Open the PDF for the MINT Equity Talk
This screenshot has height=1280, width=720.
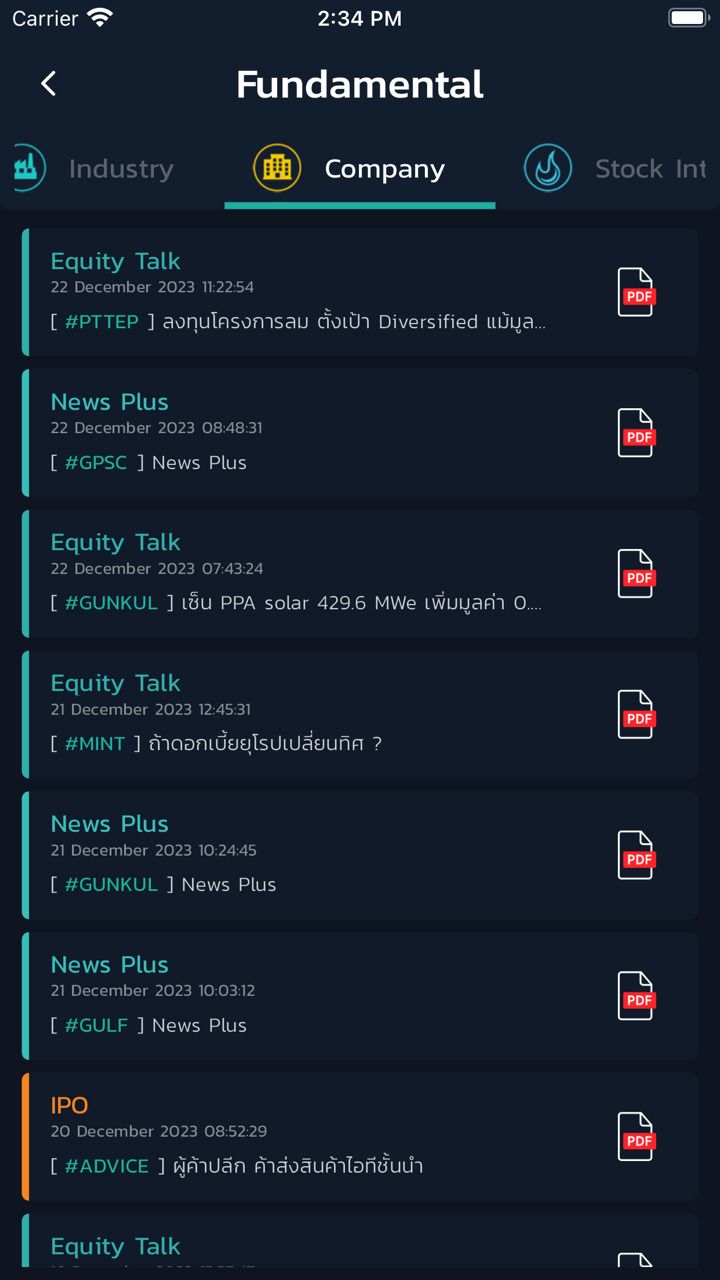[636, 715]
